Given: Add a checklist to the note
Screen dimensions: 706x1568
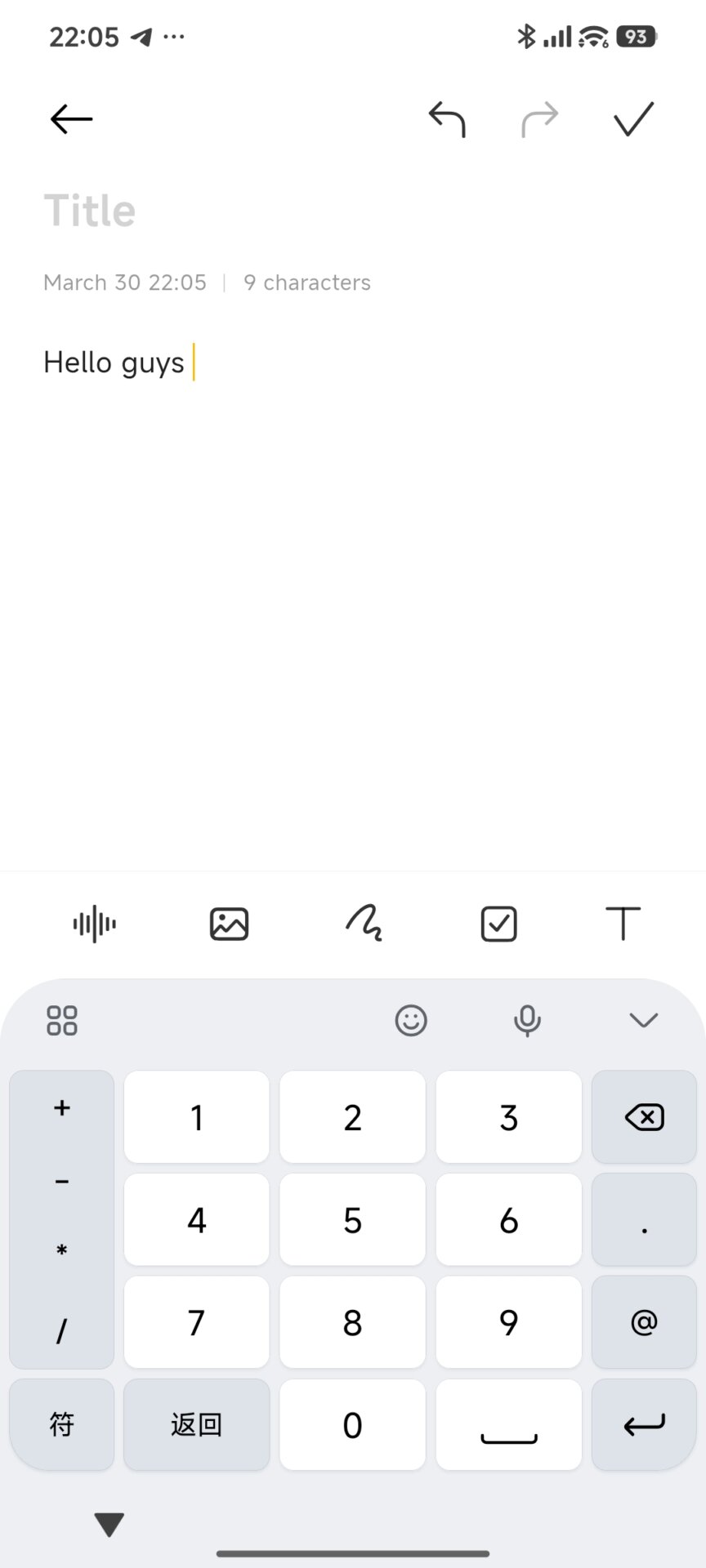Looking at the screenshot, I should [498, 924].
